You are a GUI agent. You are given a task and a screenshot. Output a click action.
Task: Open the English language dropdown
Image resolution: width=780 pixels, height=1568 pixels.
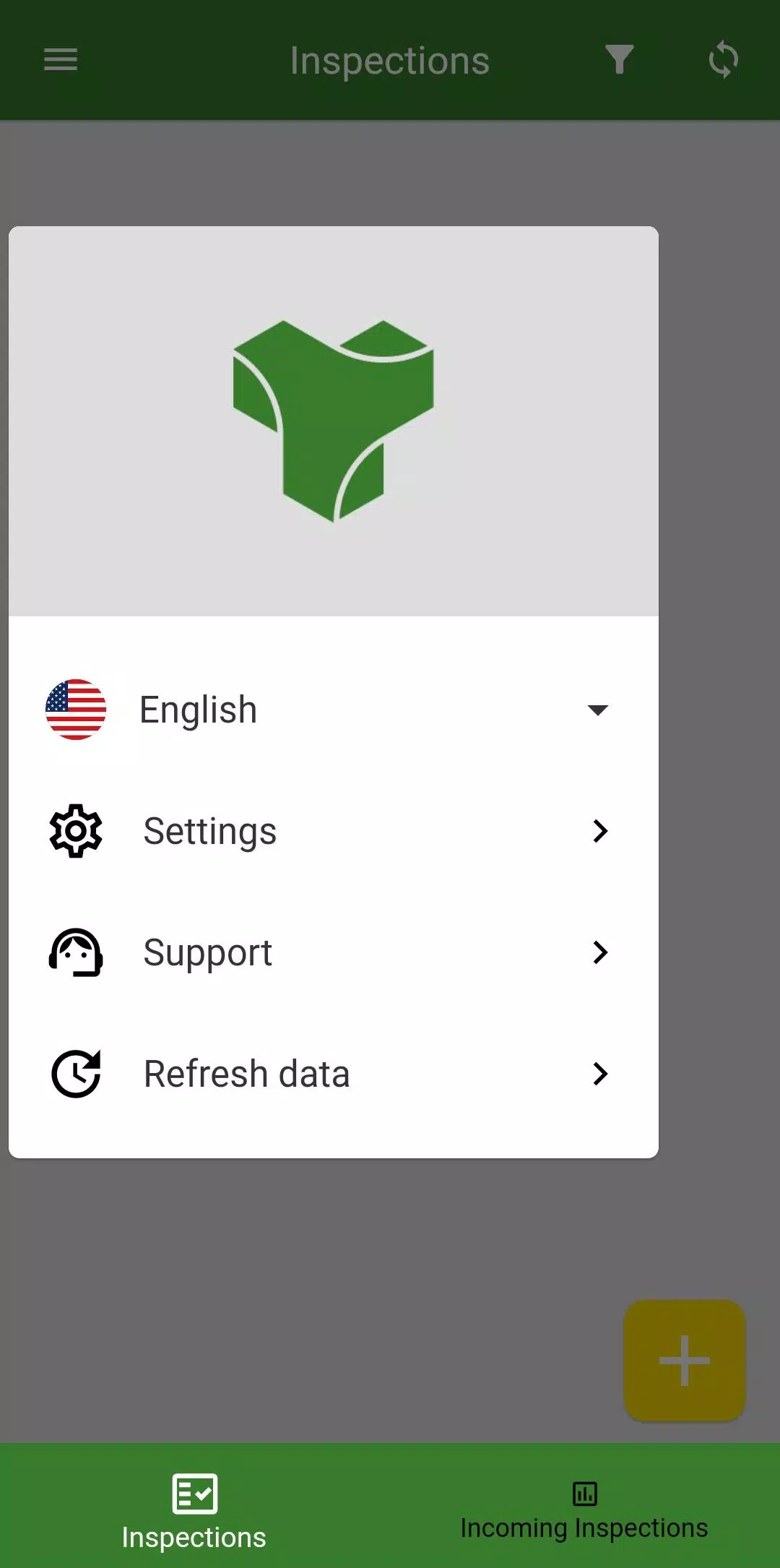point(333,710)
